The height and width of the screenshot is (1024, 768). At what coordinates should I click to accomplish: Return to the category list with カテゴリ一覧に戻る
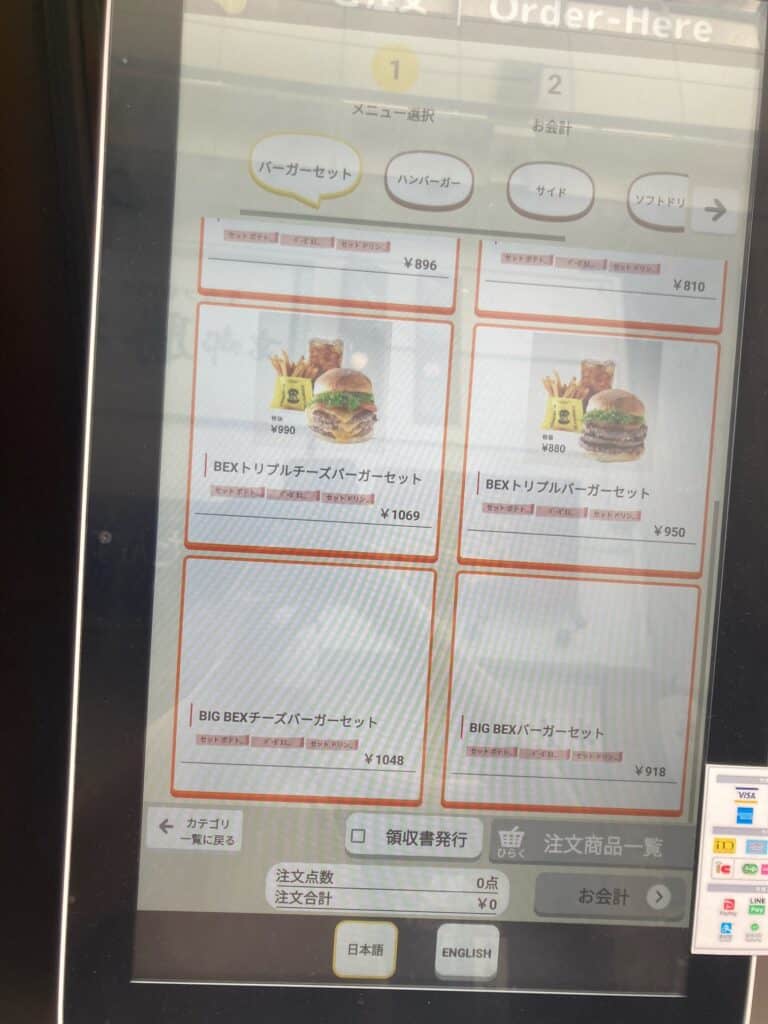tap(195, 831)
